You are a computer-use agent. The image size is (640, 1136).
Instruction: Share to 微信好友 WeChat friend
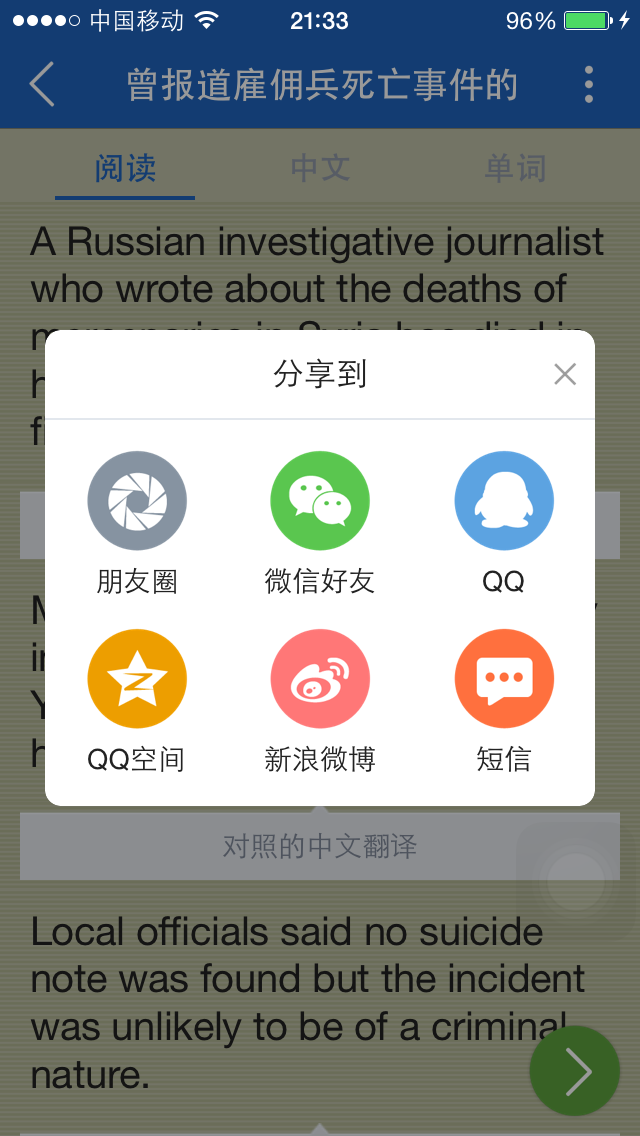point(320,501)
